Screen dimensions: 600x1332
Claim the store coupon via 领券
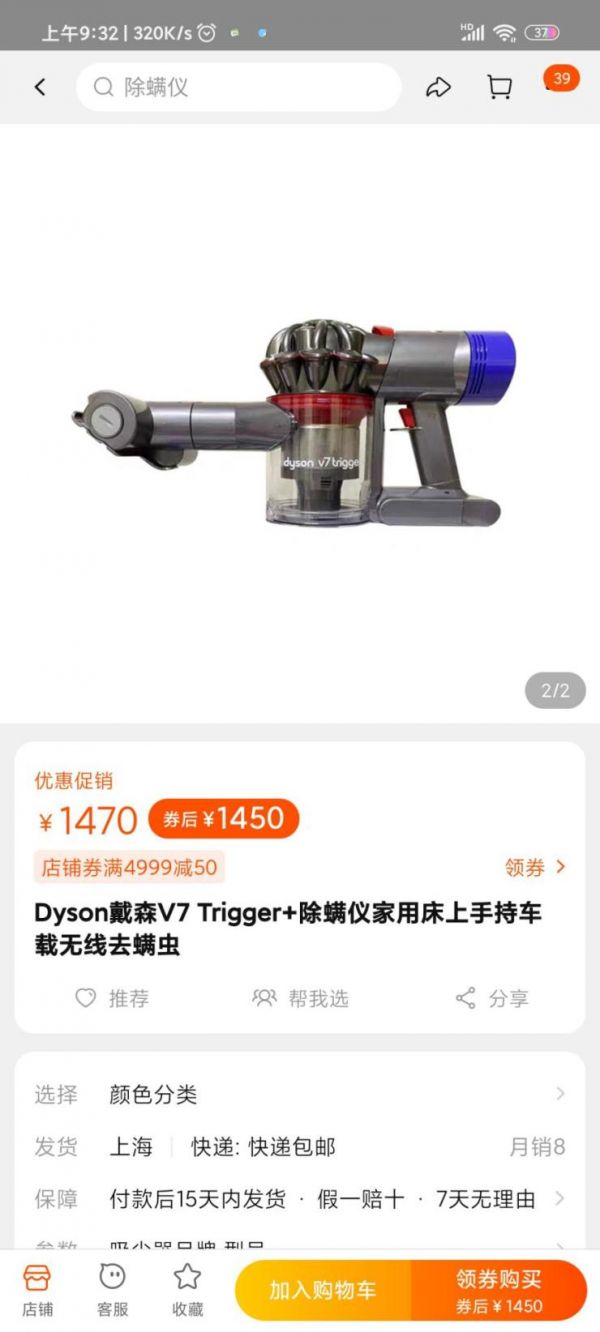535,867
